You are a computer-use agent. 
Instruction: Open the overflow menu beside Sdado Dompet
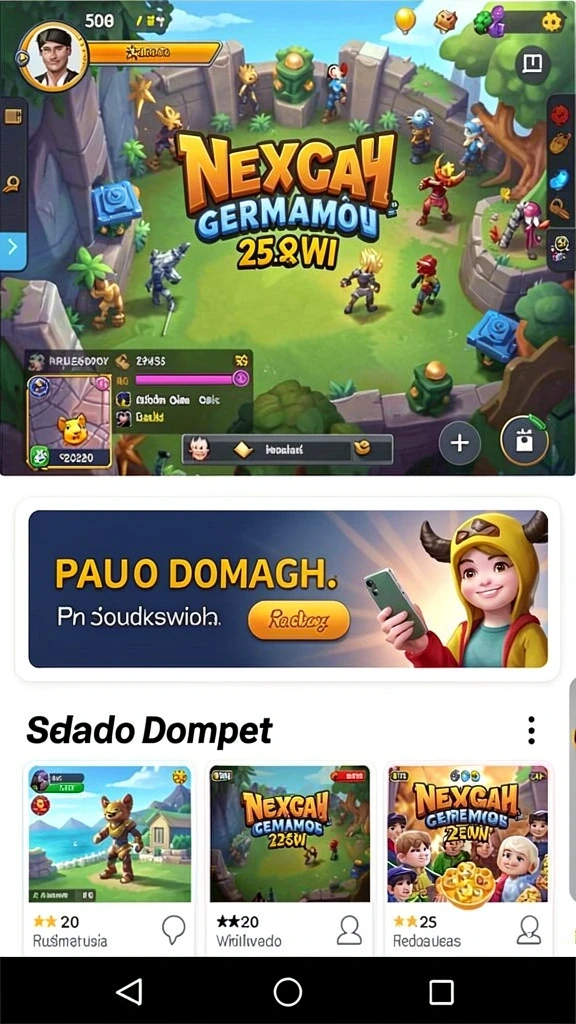pos(532,730)
